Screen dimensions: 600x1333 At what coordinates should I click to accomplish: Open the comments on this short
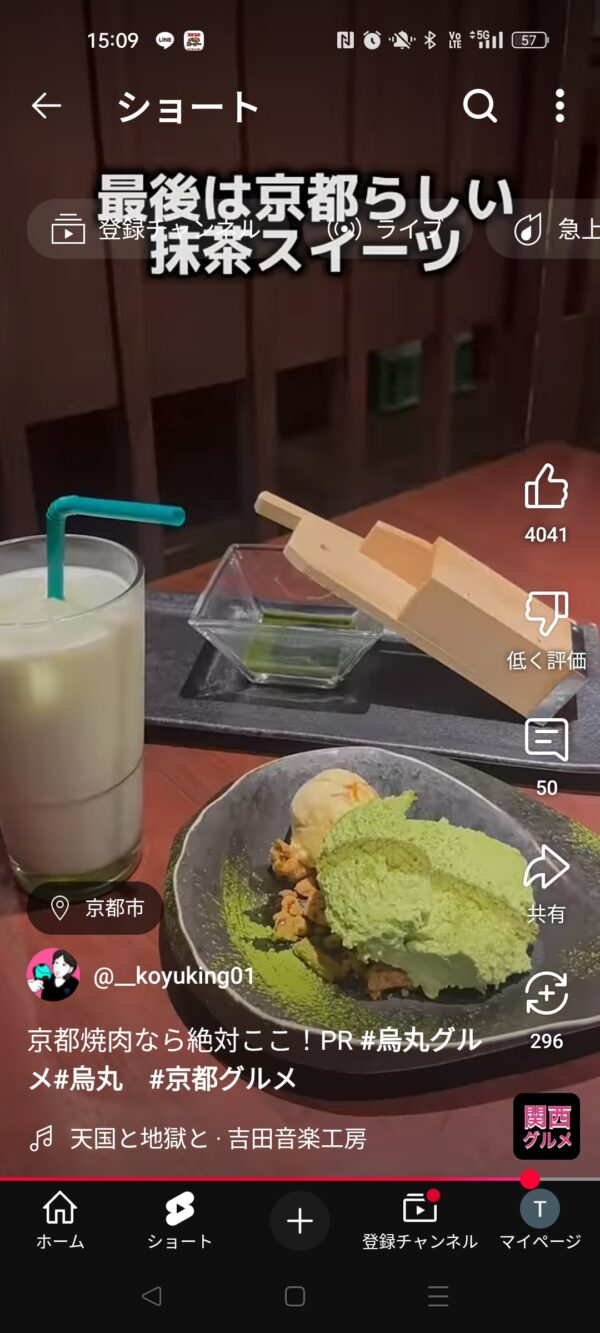pyautogui.click(x=546, y=740)
